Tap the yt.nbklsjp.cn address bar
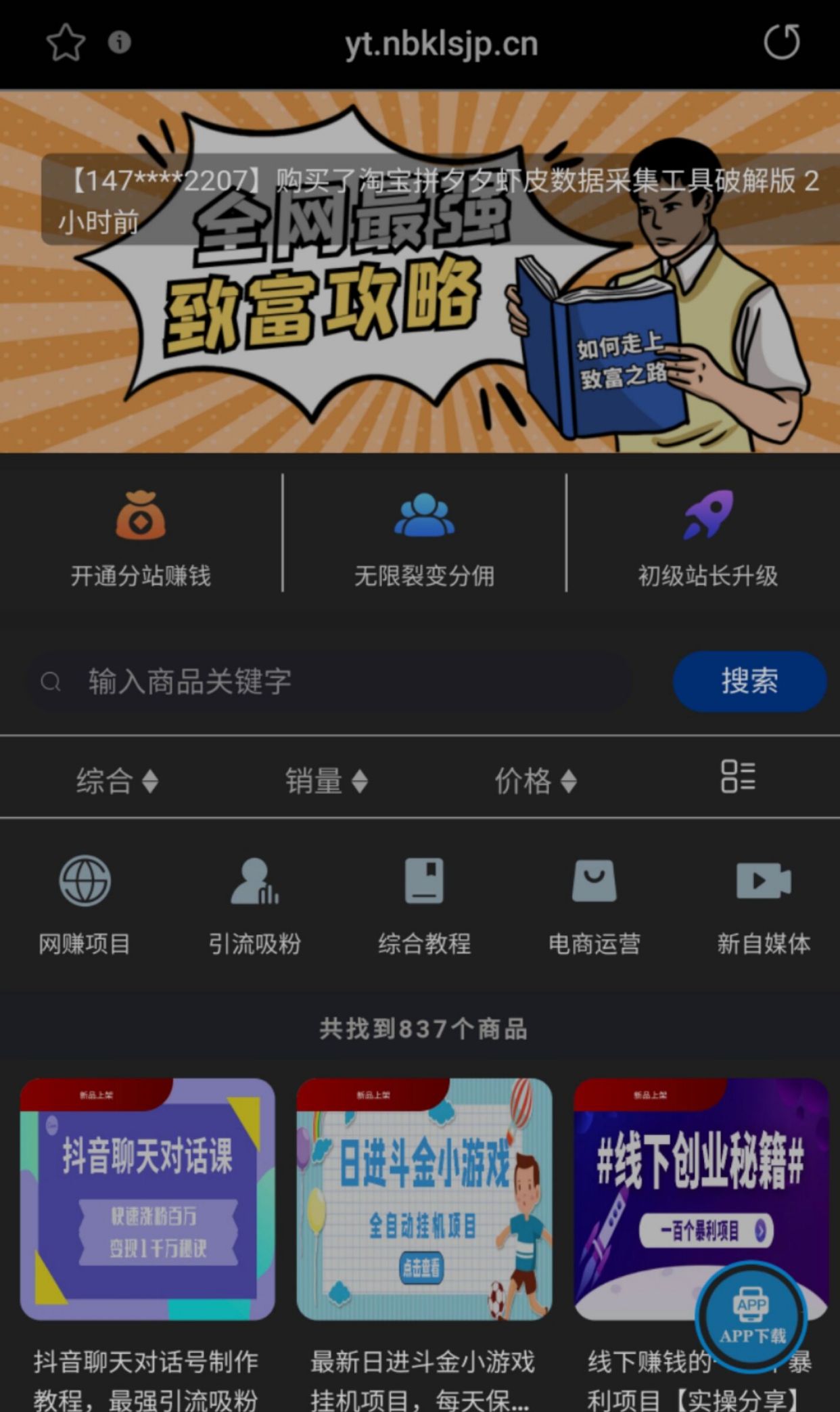Screen dimensions: 840x1412 (x=441, y=45)
